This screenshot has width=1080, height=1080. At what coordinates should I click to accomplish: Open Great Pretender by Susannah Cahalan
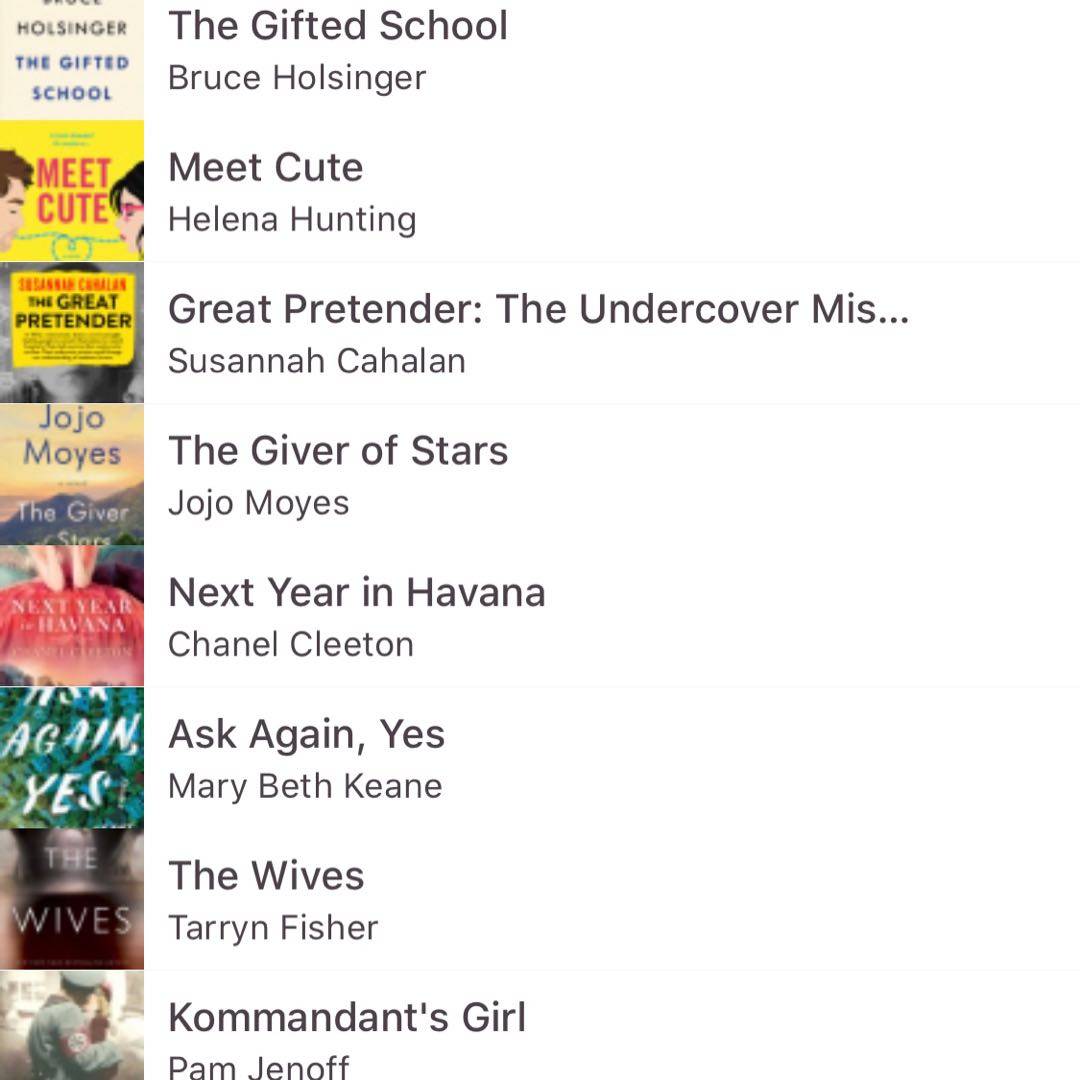538,333
